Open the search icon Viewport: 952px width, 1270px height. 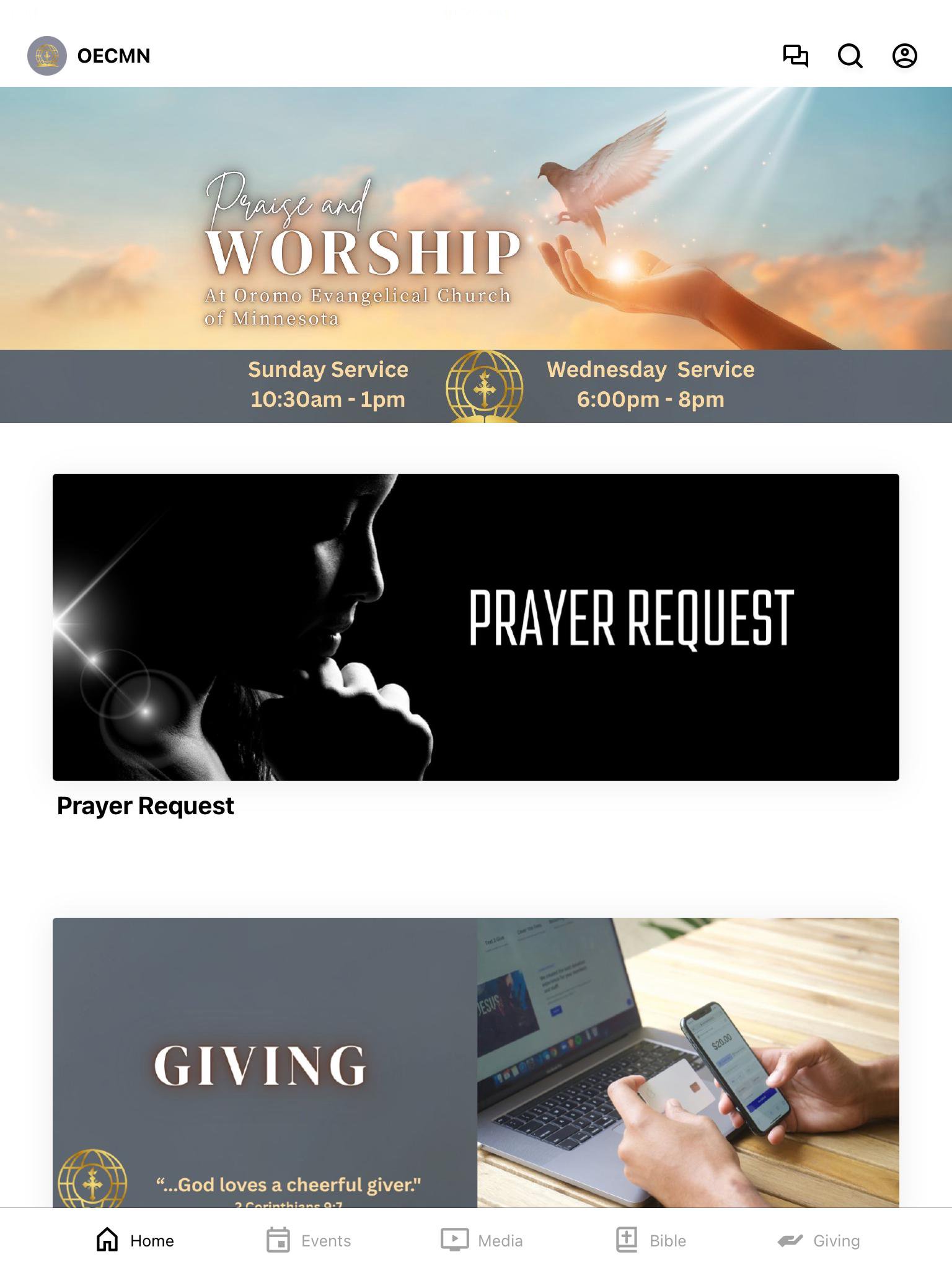pos(850,56)
